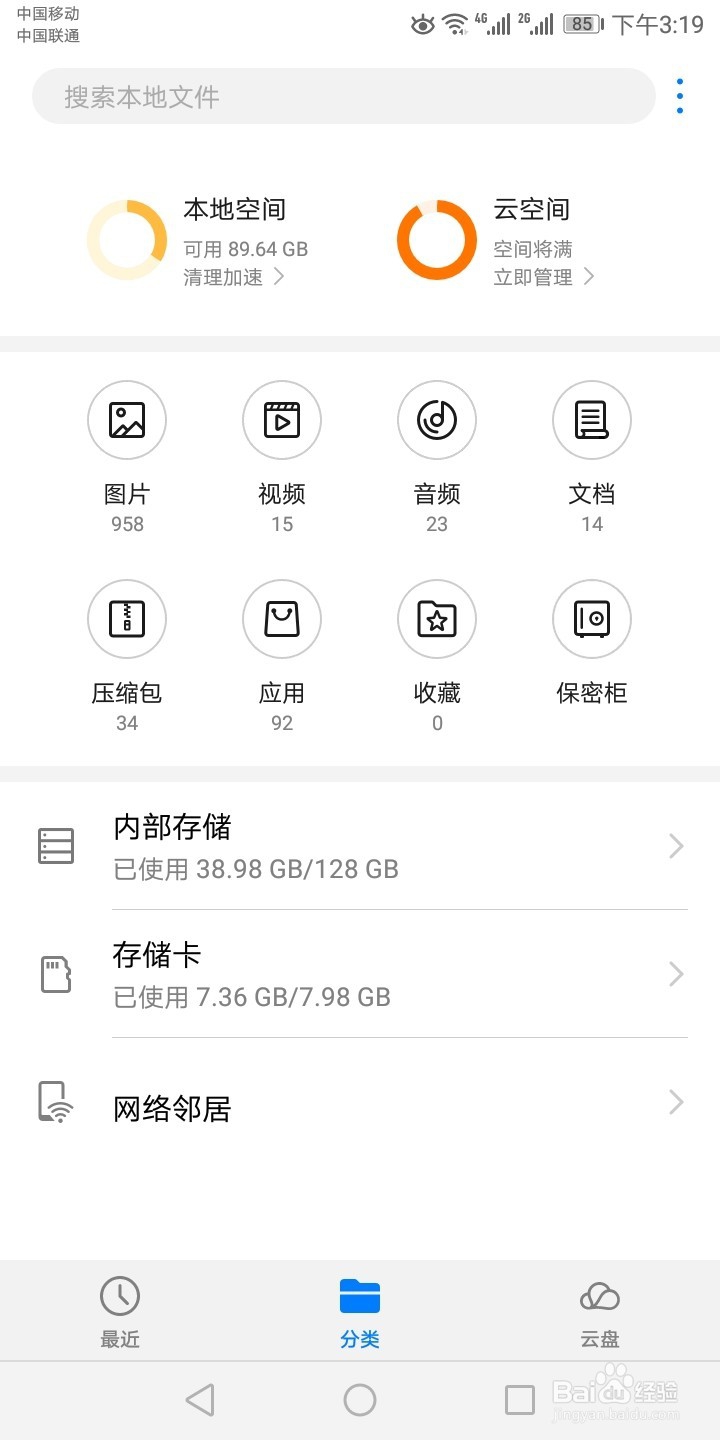This screenshot has height=1440, width=720.
Task: Open the three-dot overflow menu
Action: pyautogui.click(x=680, y=96)
